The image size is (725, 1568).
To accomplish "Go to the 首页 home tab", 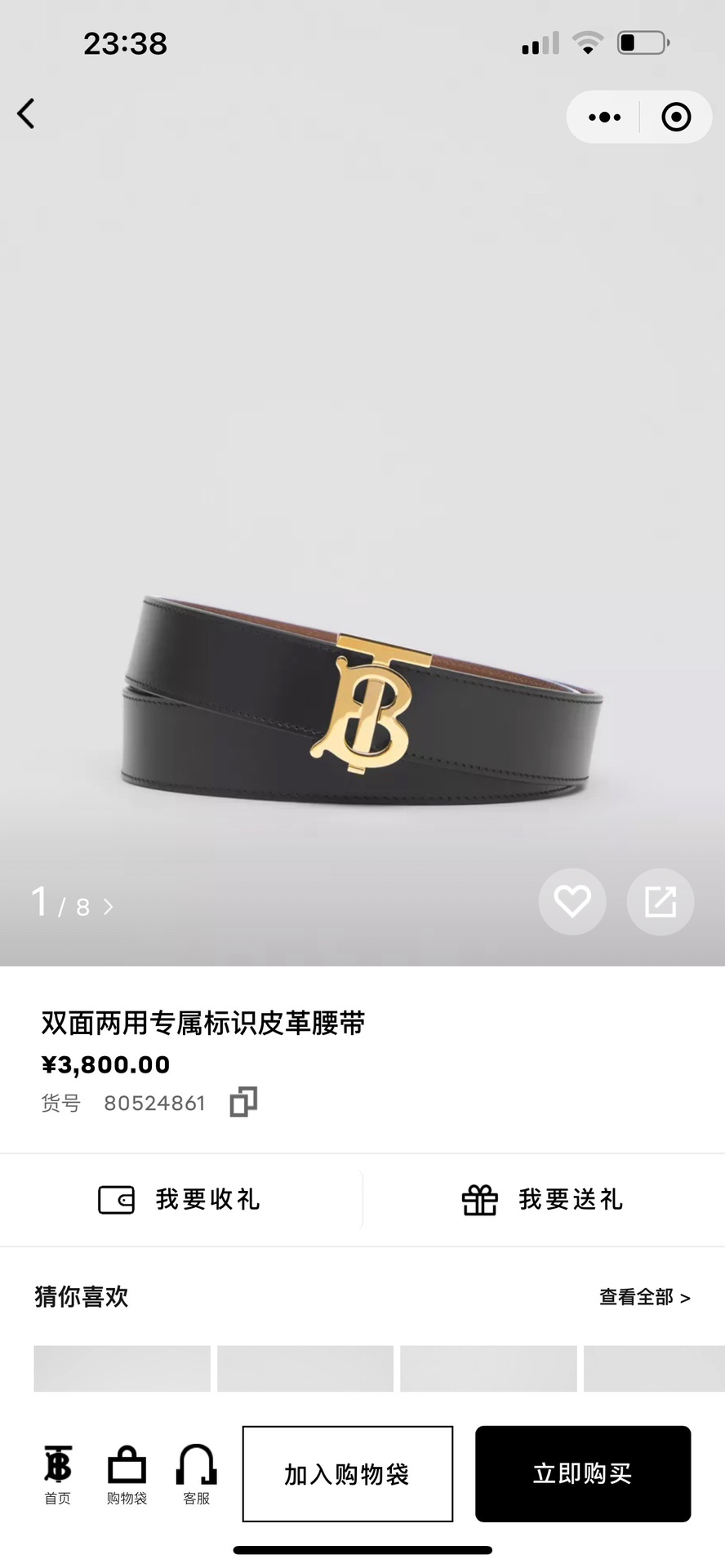I will tap(58, 1474).
